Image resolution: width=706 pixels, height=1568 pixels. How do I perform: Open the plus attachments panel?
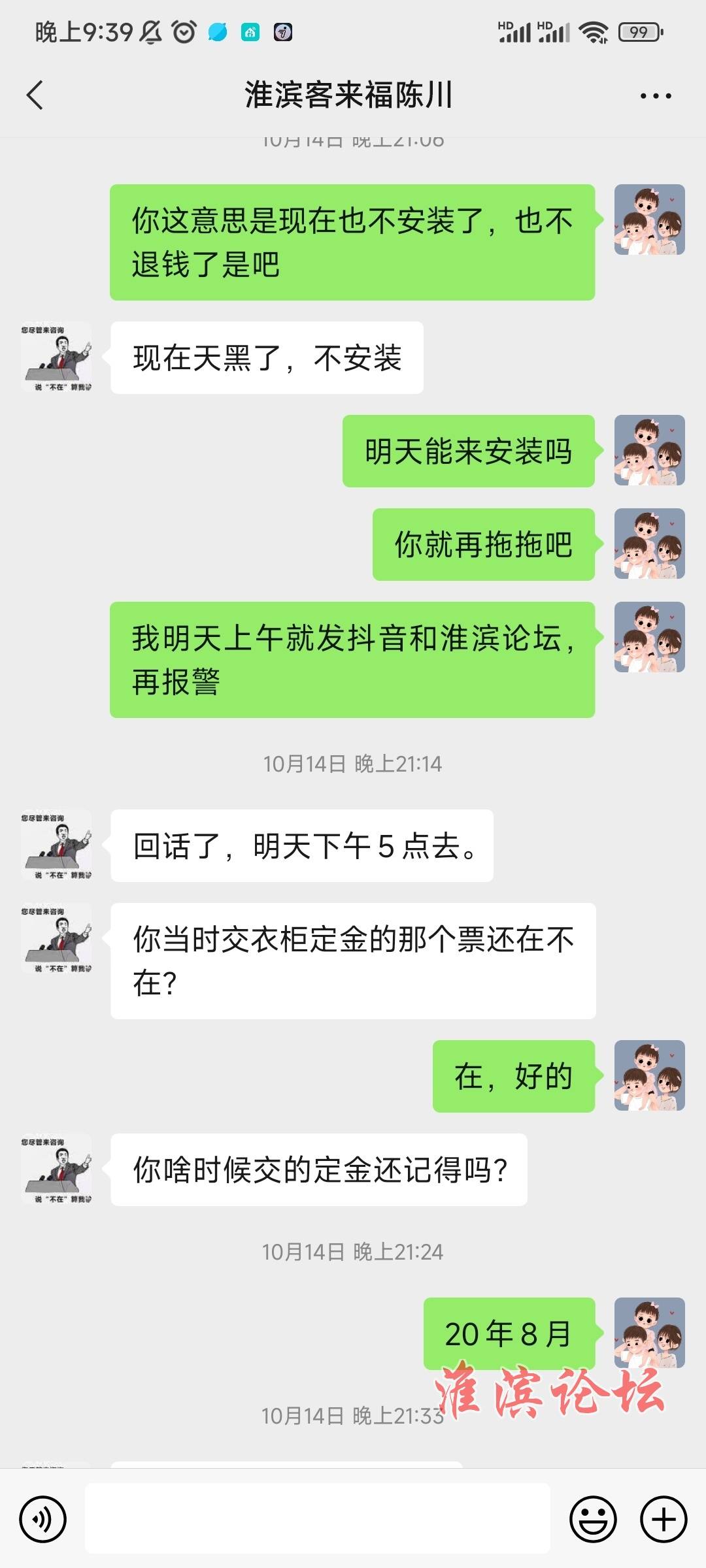coord(663,1519)
